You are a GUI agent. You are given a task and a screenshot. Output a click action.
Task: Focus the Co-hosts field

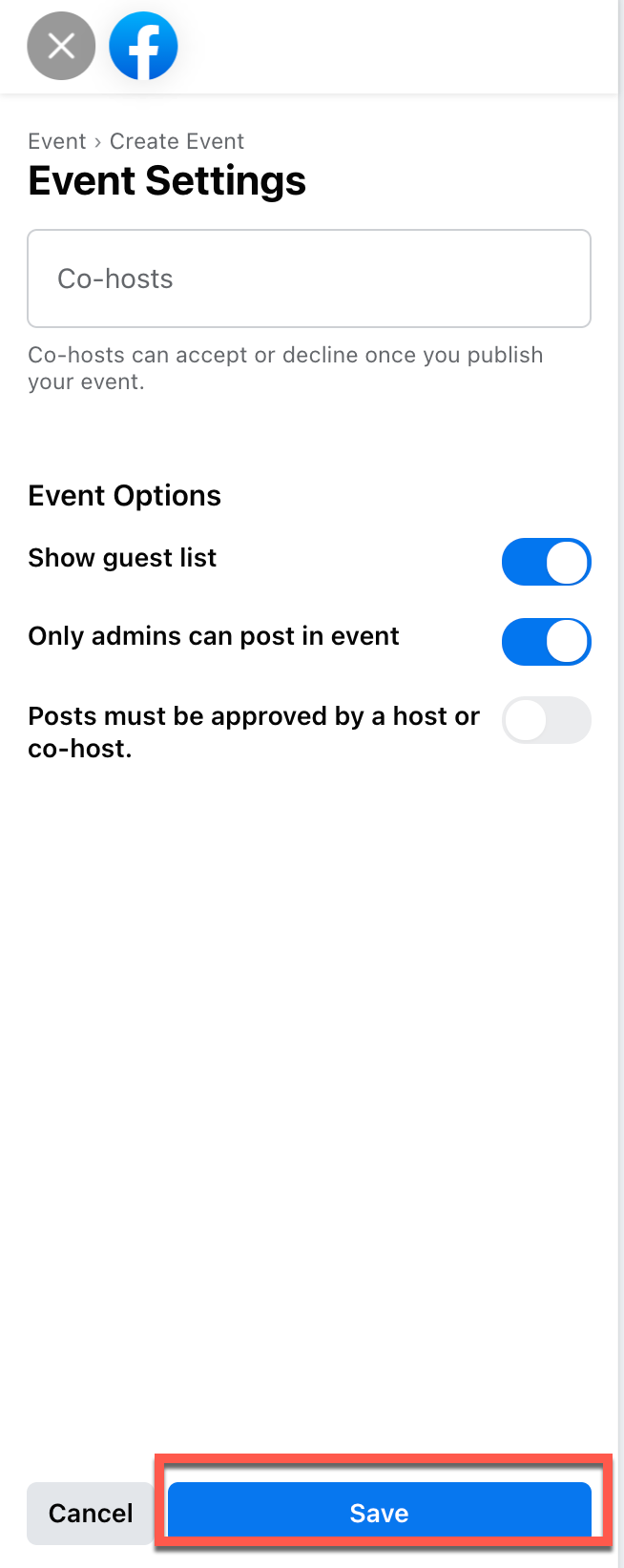(309, 279)
